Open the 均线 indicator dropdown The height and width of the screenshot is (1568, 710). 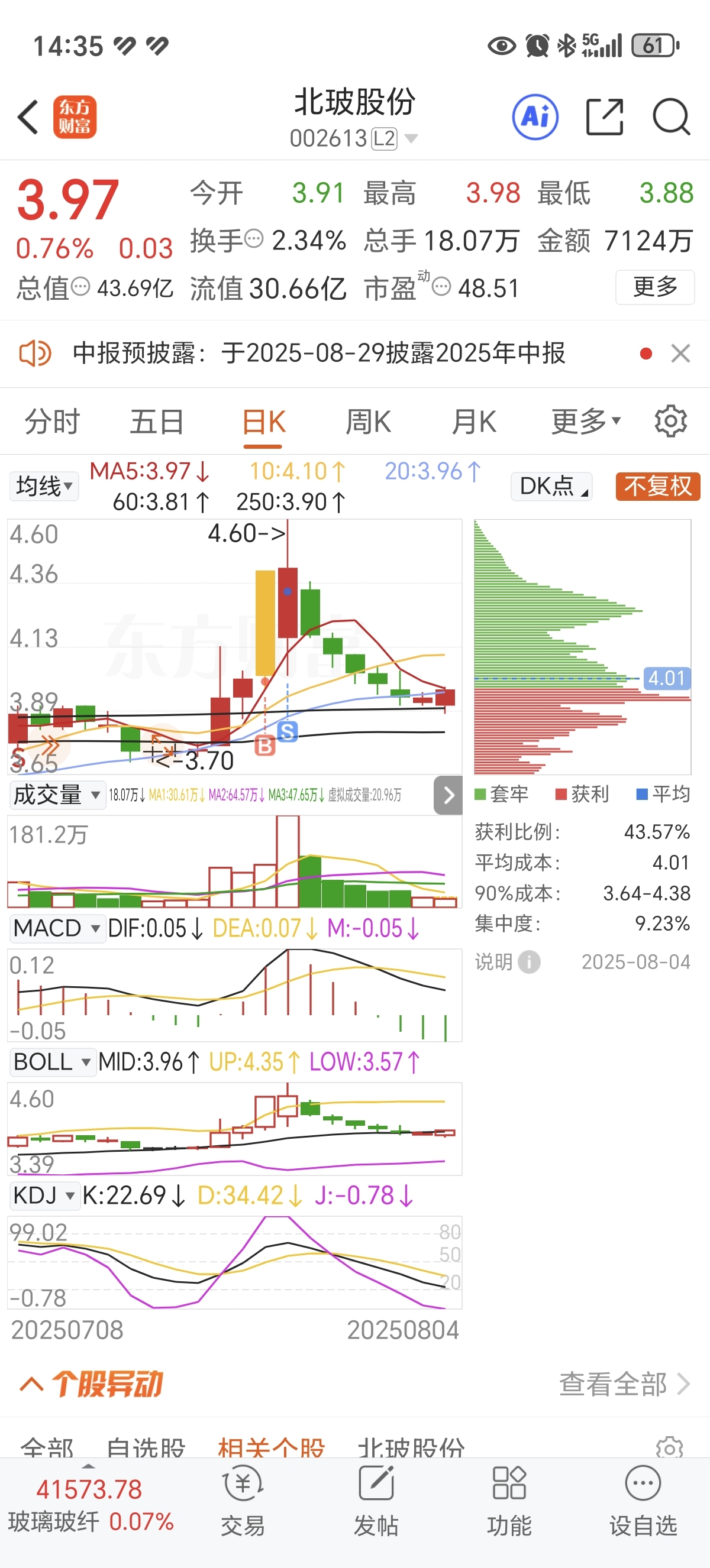coord(44,487)
